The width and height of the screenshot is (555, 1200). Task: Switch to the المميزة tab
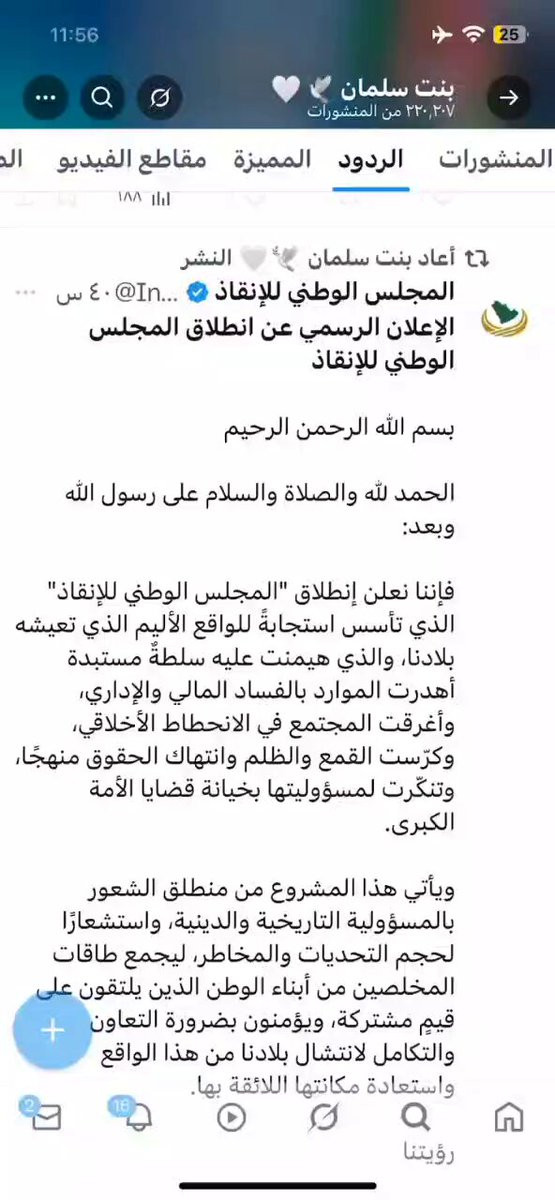click(272, 159)
